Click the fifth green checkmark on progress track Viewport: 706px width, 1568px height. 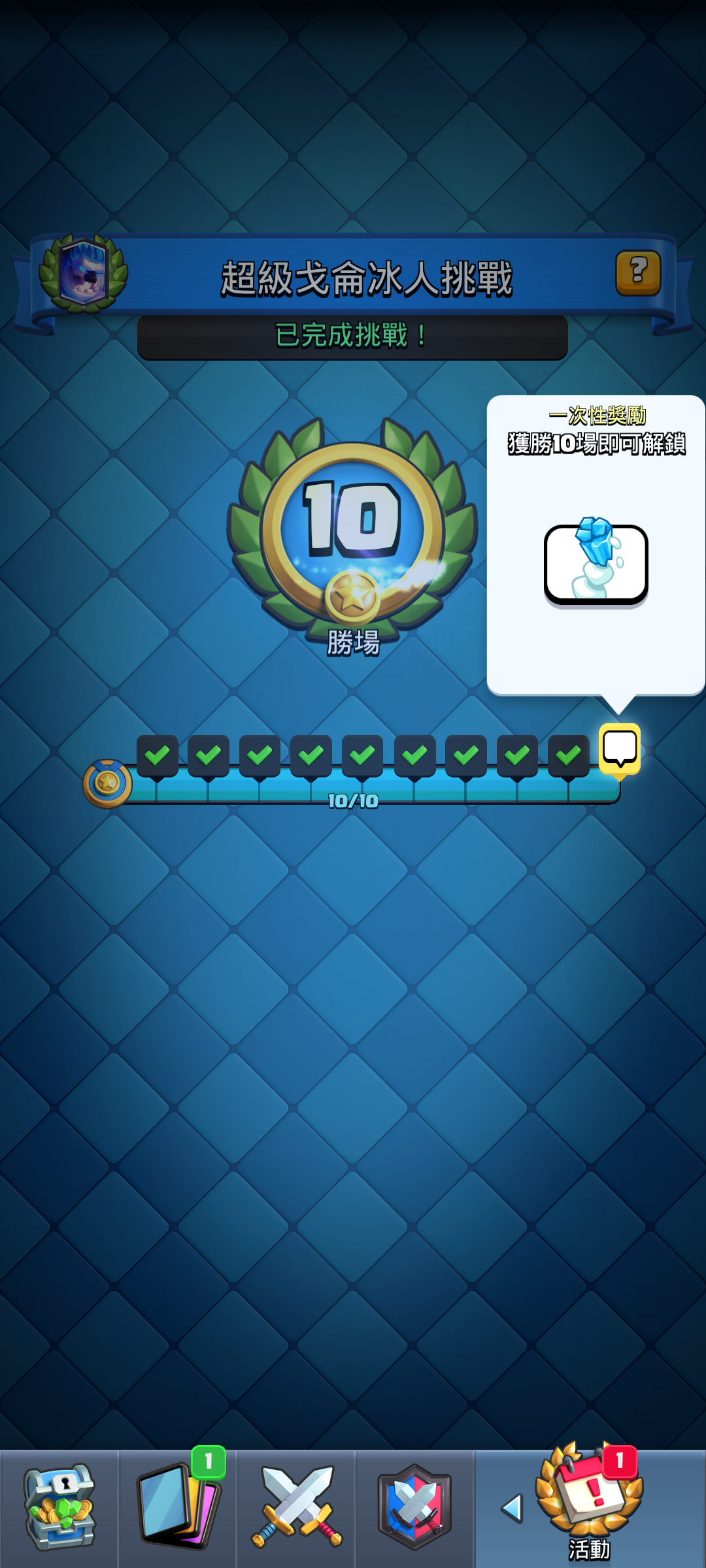[x=362, y=757]
